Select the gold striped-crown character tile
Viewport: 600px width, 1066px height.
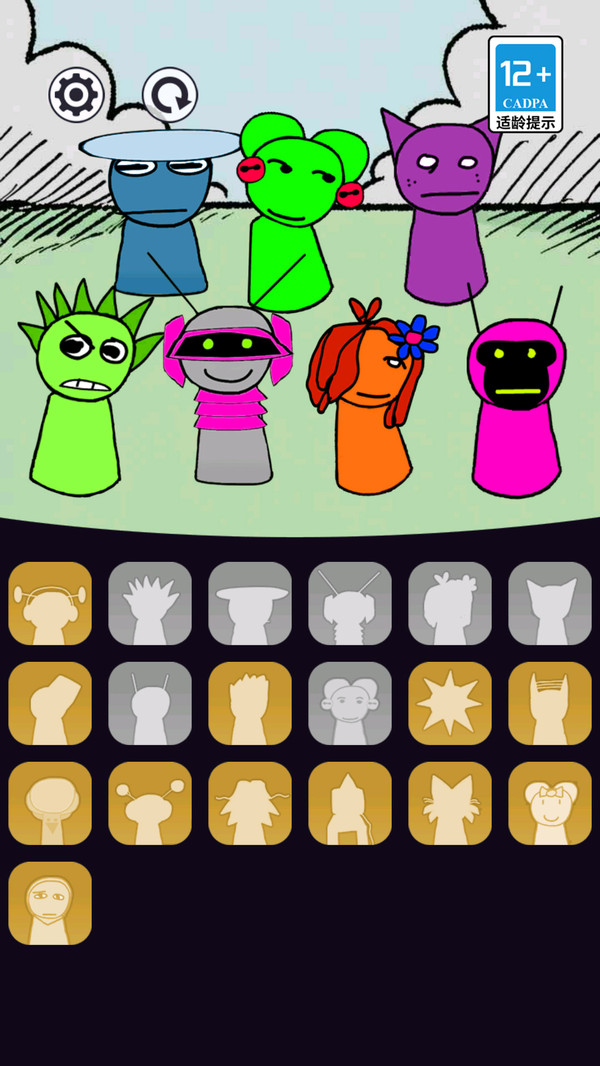click(x=550, y=703)
